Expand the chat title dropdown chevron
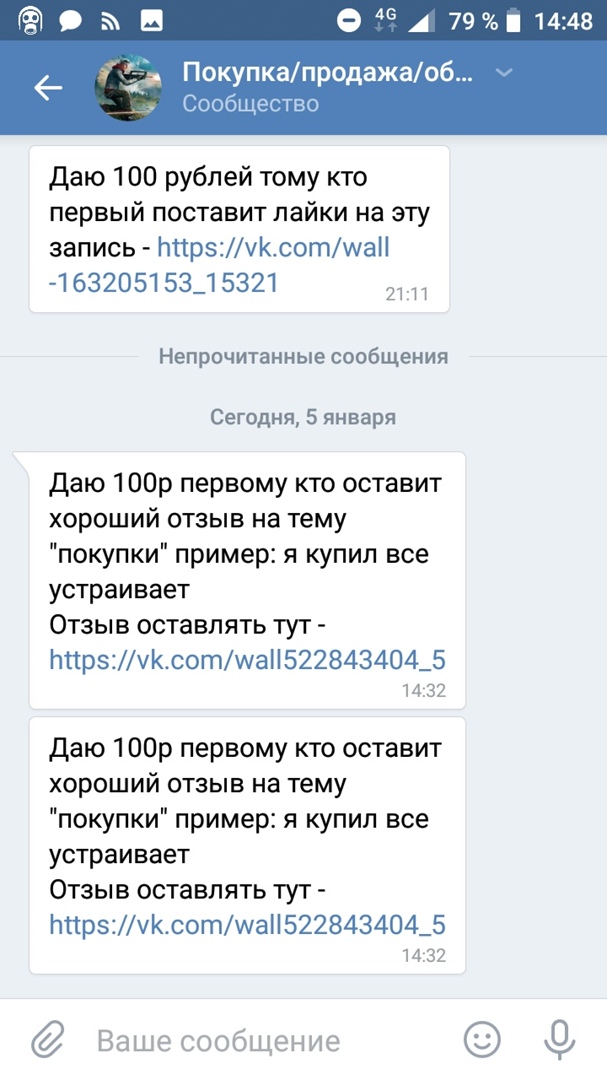Screen dimensions: 607x1080 pyautogui.click(x=505, y=72)
